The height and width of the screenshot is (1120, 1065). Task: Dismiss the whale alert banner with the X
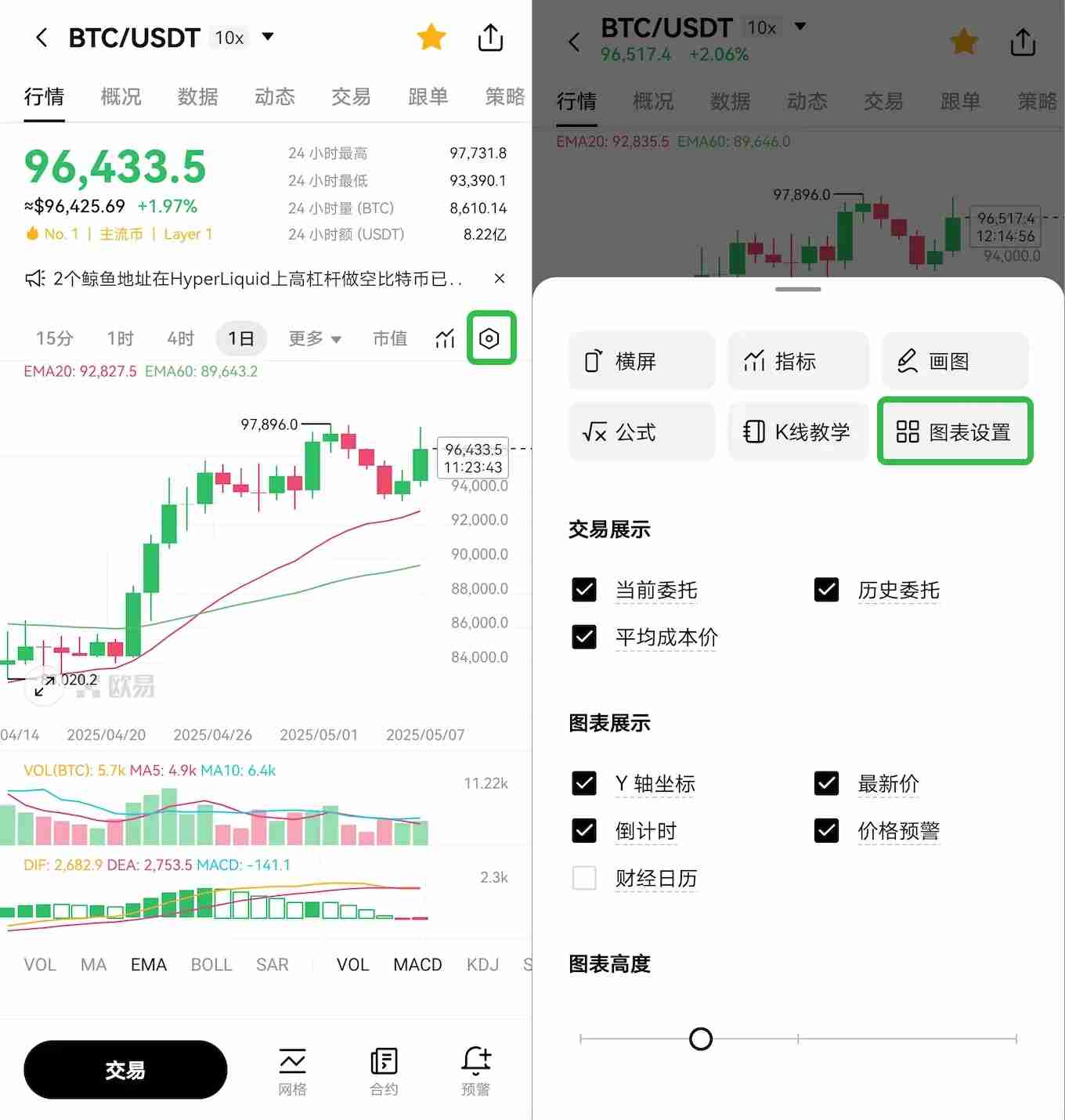(x=500, y=278)
